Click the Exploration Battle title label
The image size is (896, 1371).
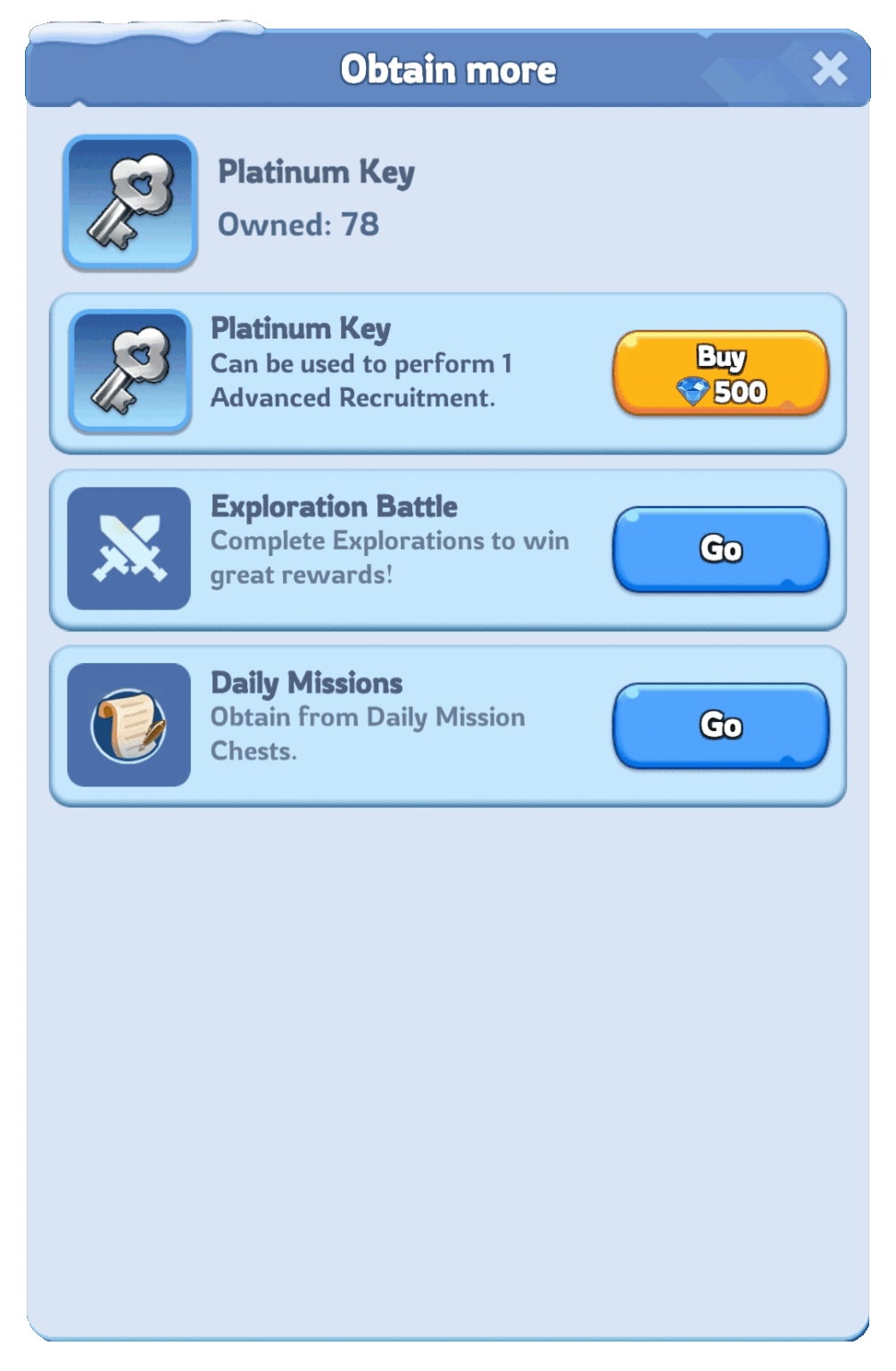point(333,507)
